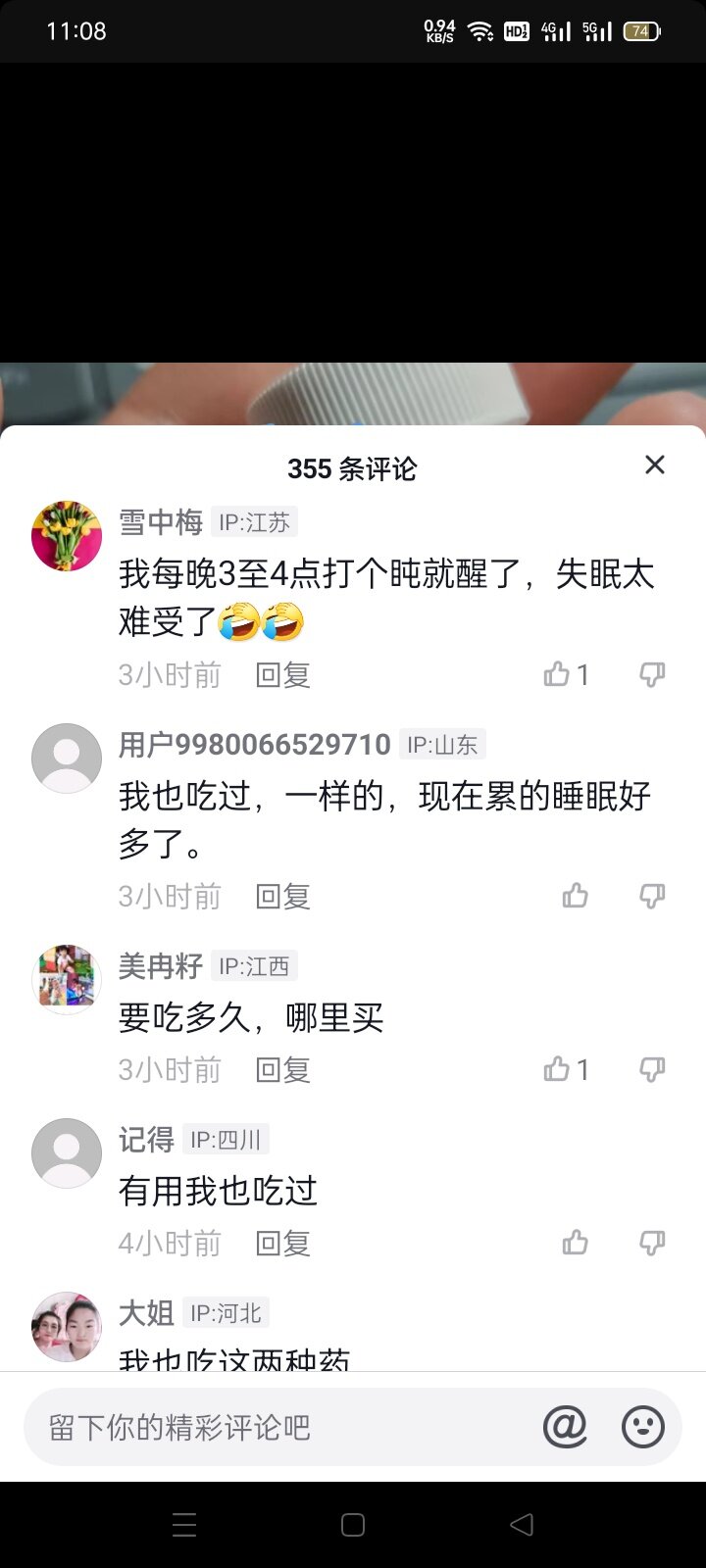Like 记得's comment
Viewport: 706px width, 1568px height.
[576, 1243]
